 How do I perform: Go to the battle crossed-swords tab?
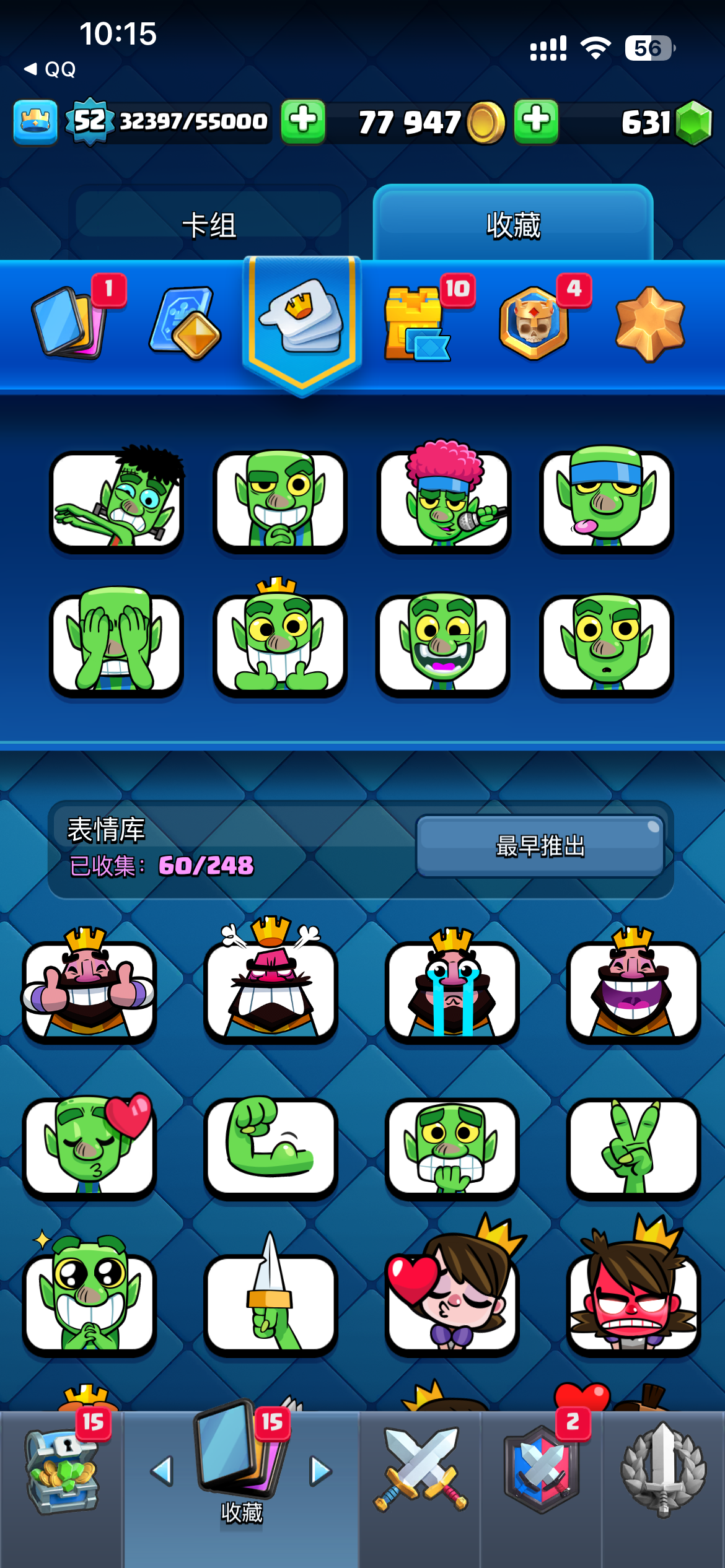tap(421, 1470)
